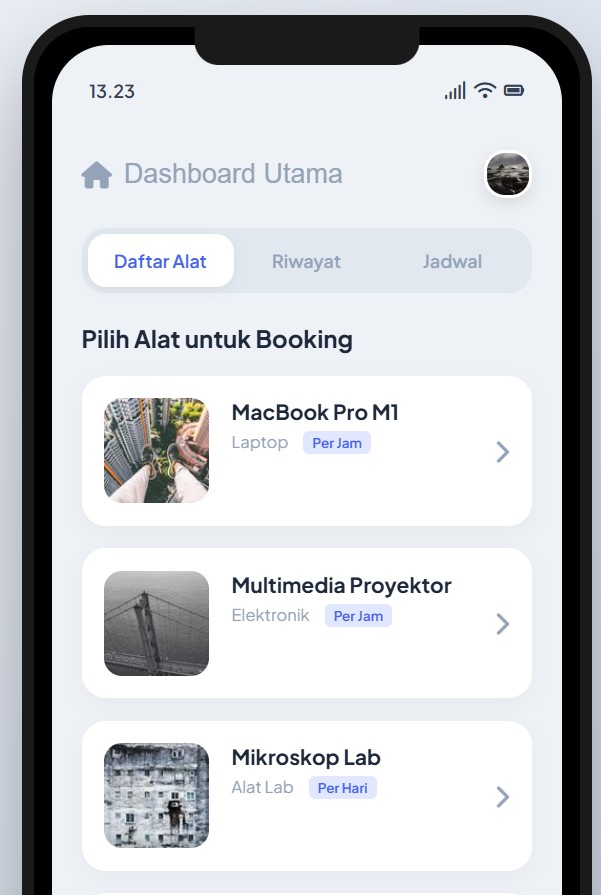Open the Multimedia Proyektor card
The height and width of the screenshot is (895, 601).
[x=306, y=623]
